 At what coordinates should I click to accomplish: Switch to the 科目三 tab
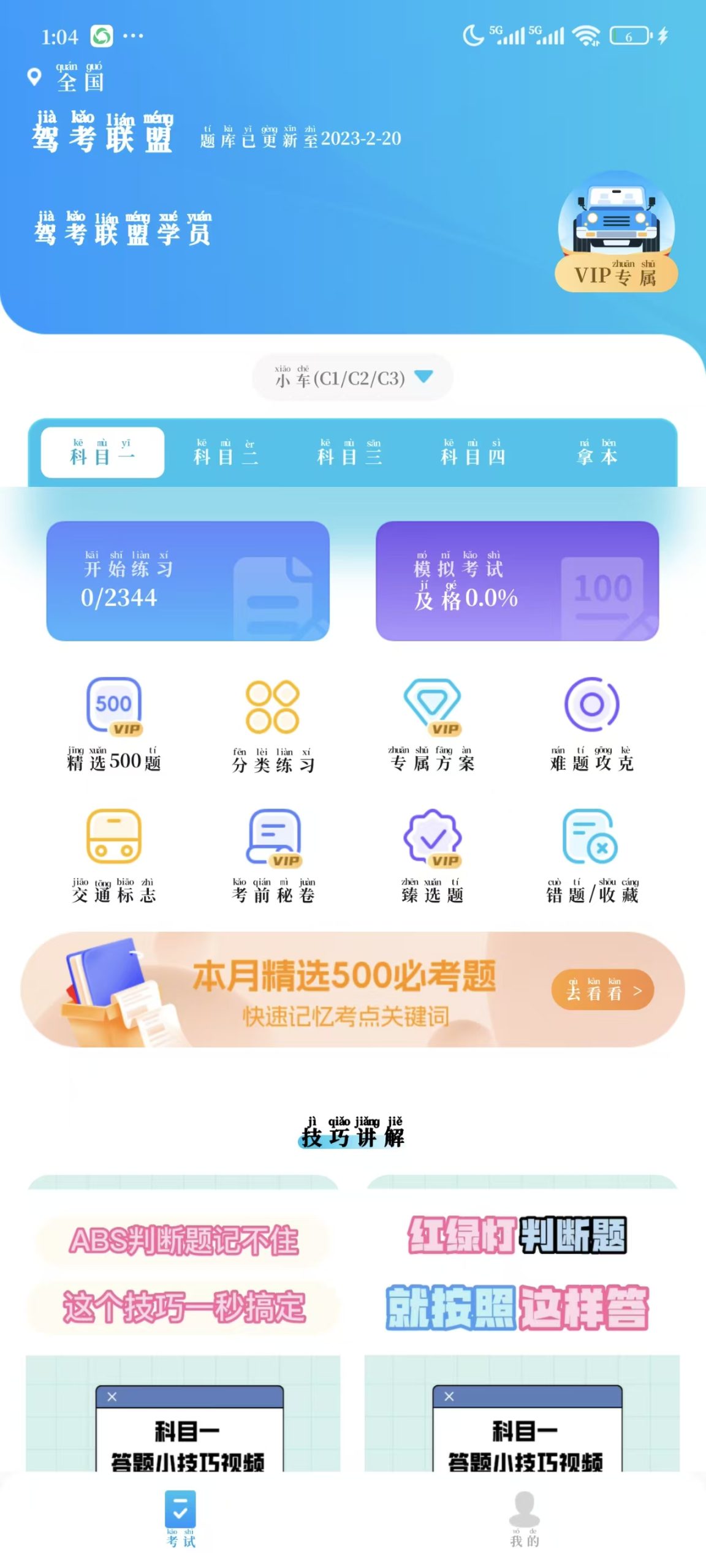pos(349,453)
